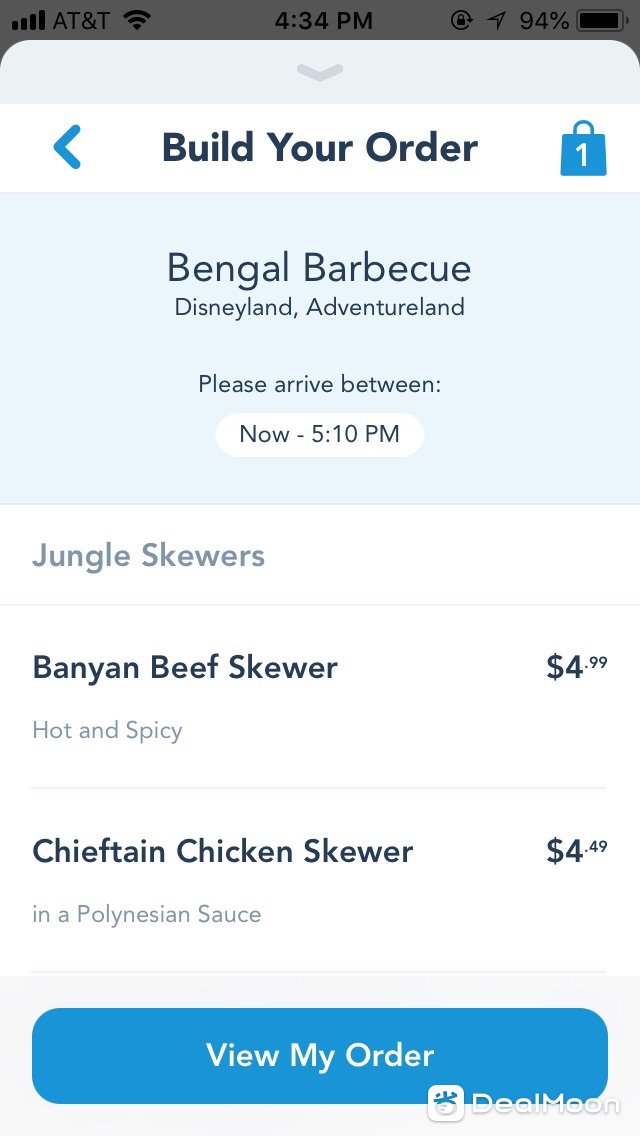This screenshot has height=1136, width=640.
Task: Collapse the sheet using the down chevron
Action: [x=320, y=72]
